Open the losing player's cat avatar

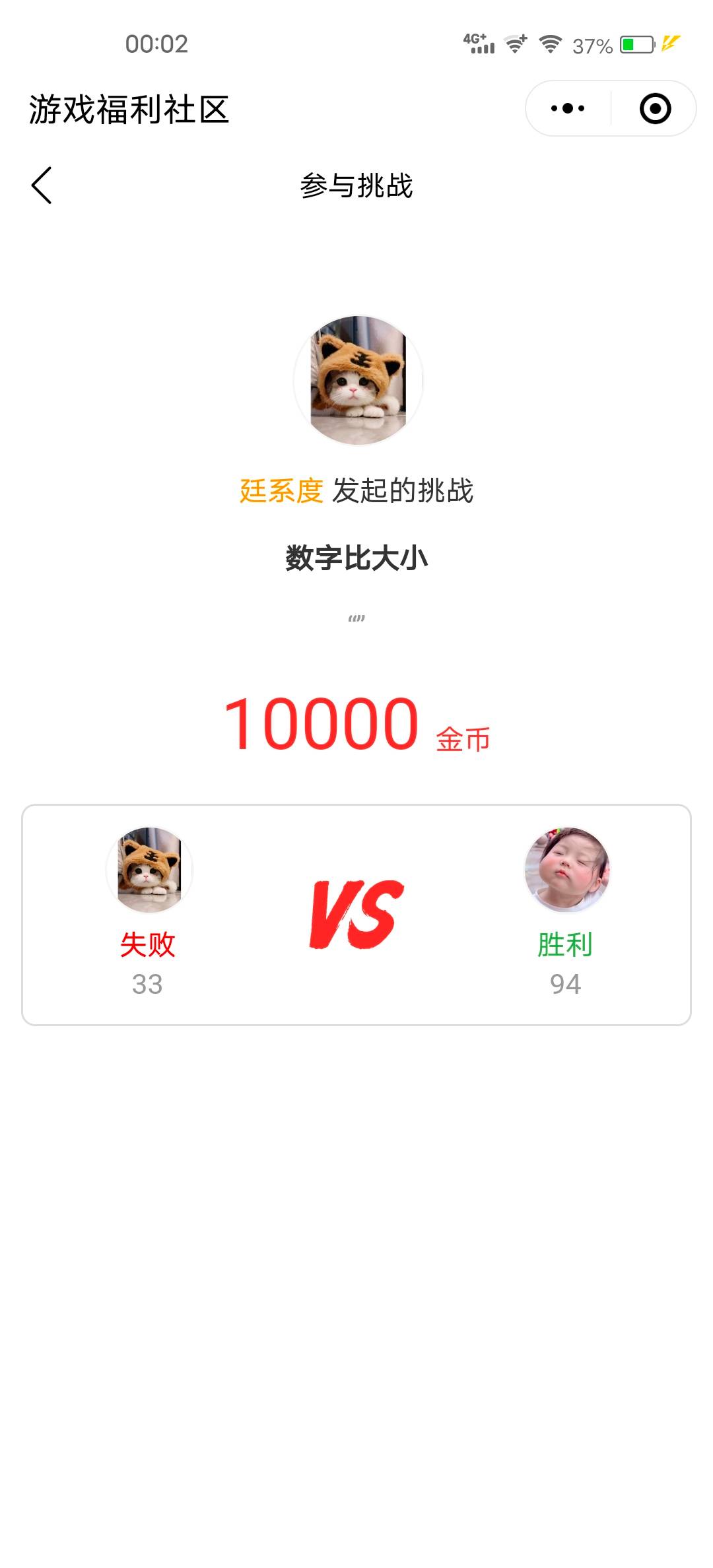pyautogui.click(x=149, y=869)
